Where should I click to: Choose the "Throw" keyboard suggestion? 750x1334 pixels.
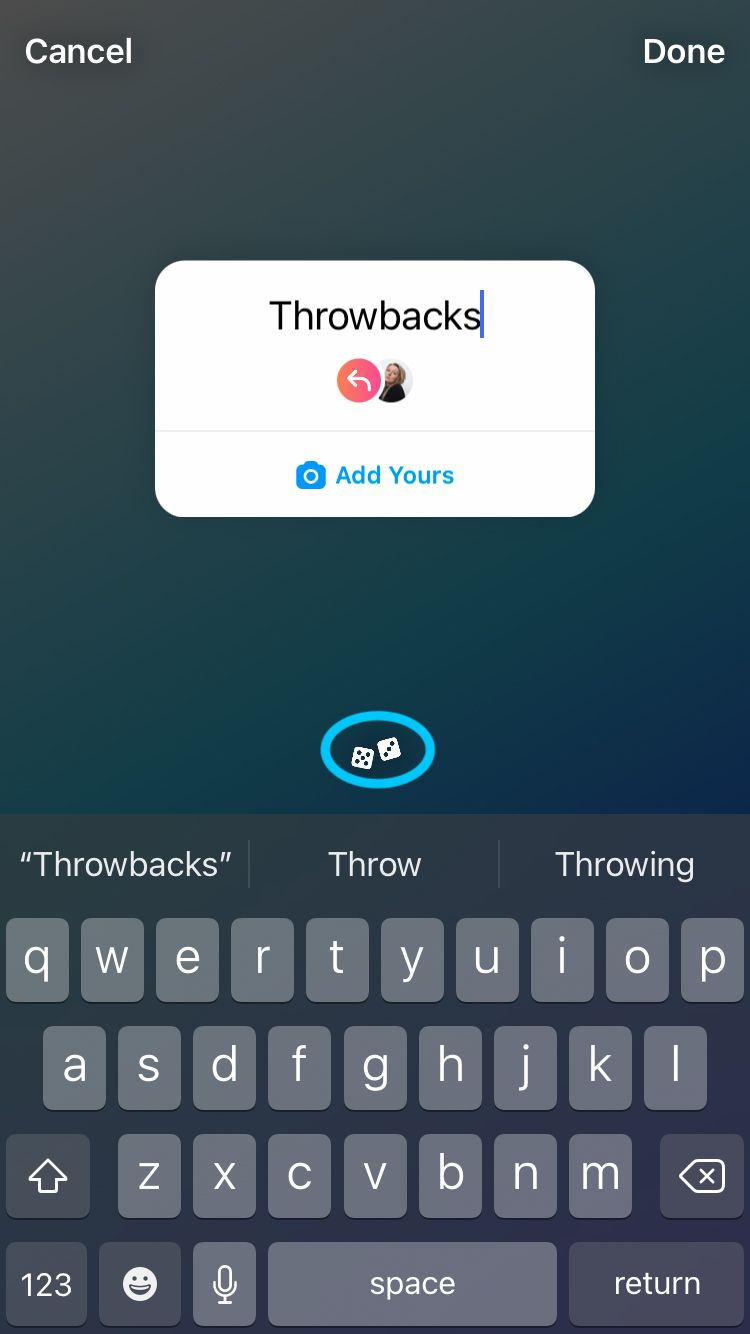coord(374,864)
